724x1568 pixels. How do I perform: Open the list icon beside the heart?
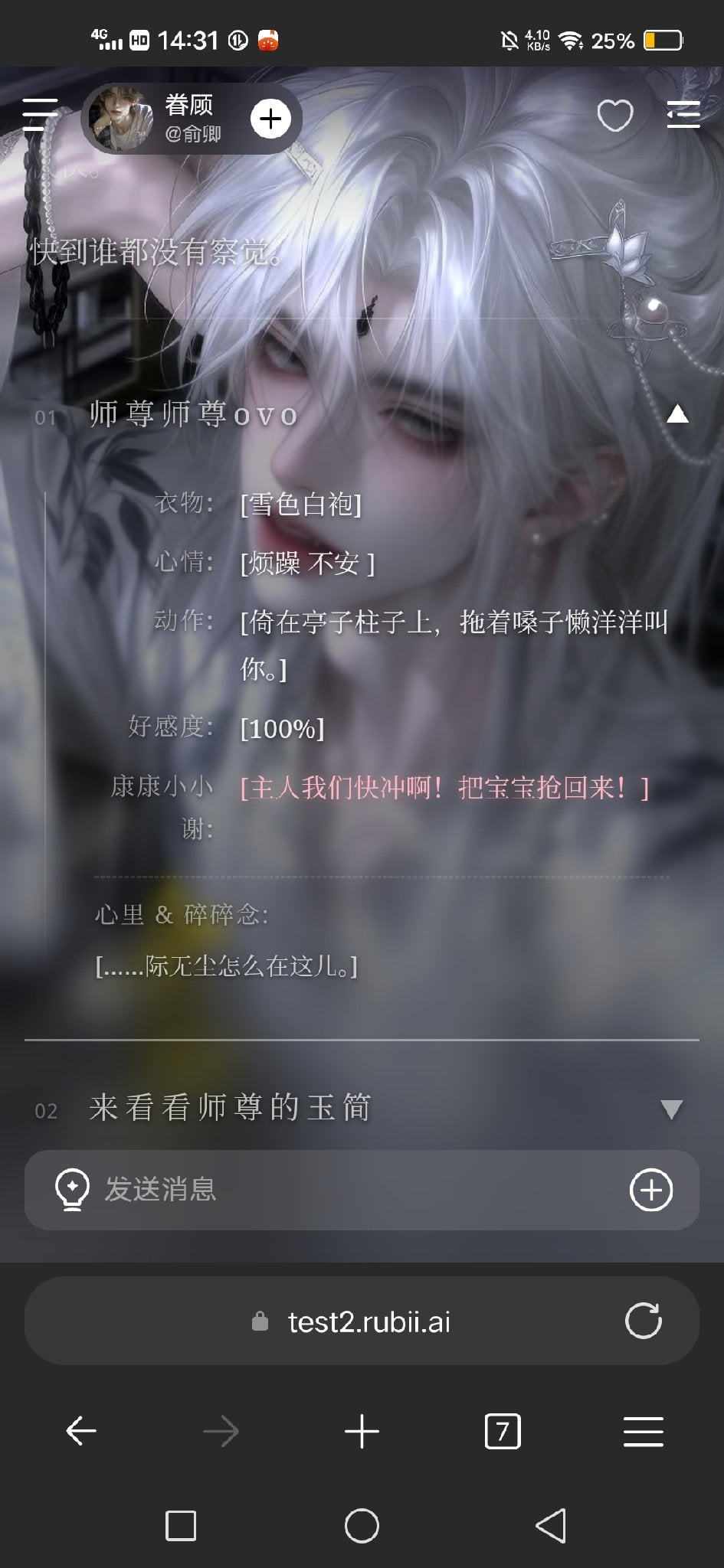(683, 115)
